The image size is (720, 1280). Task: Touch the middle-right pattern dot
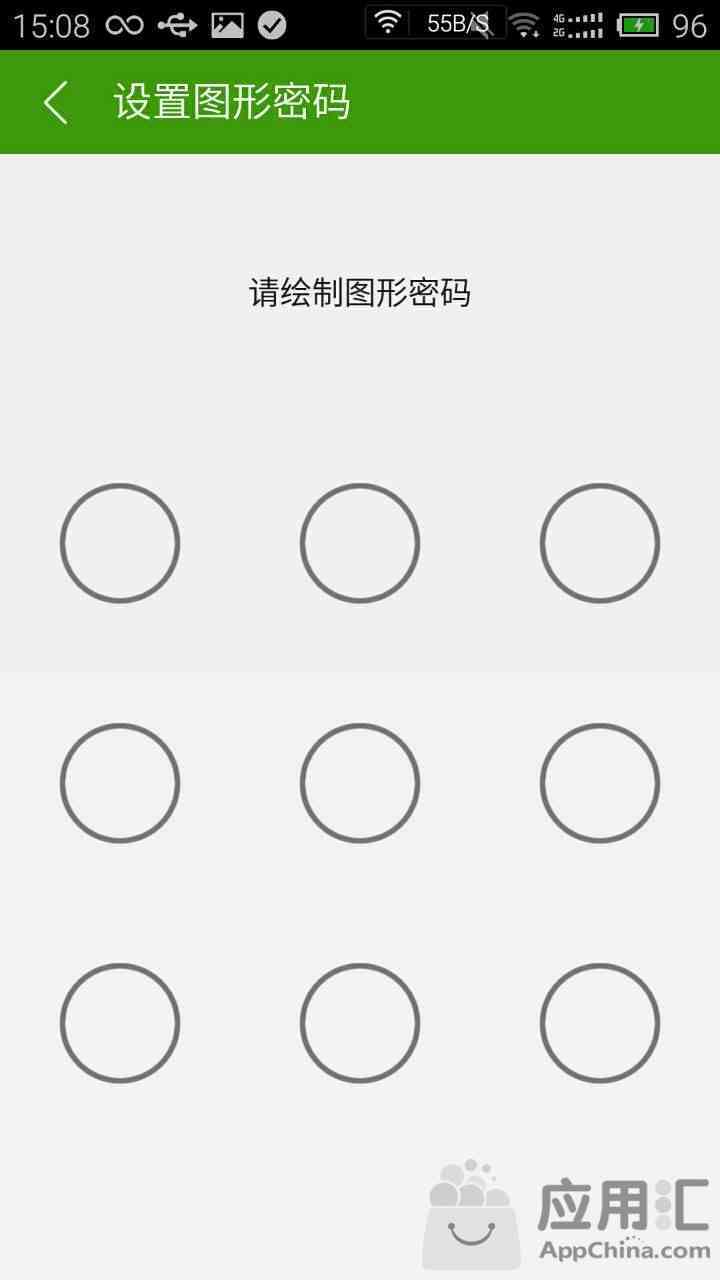click(600, 783)
